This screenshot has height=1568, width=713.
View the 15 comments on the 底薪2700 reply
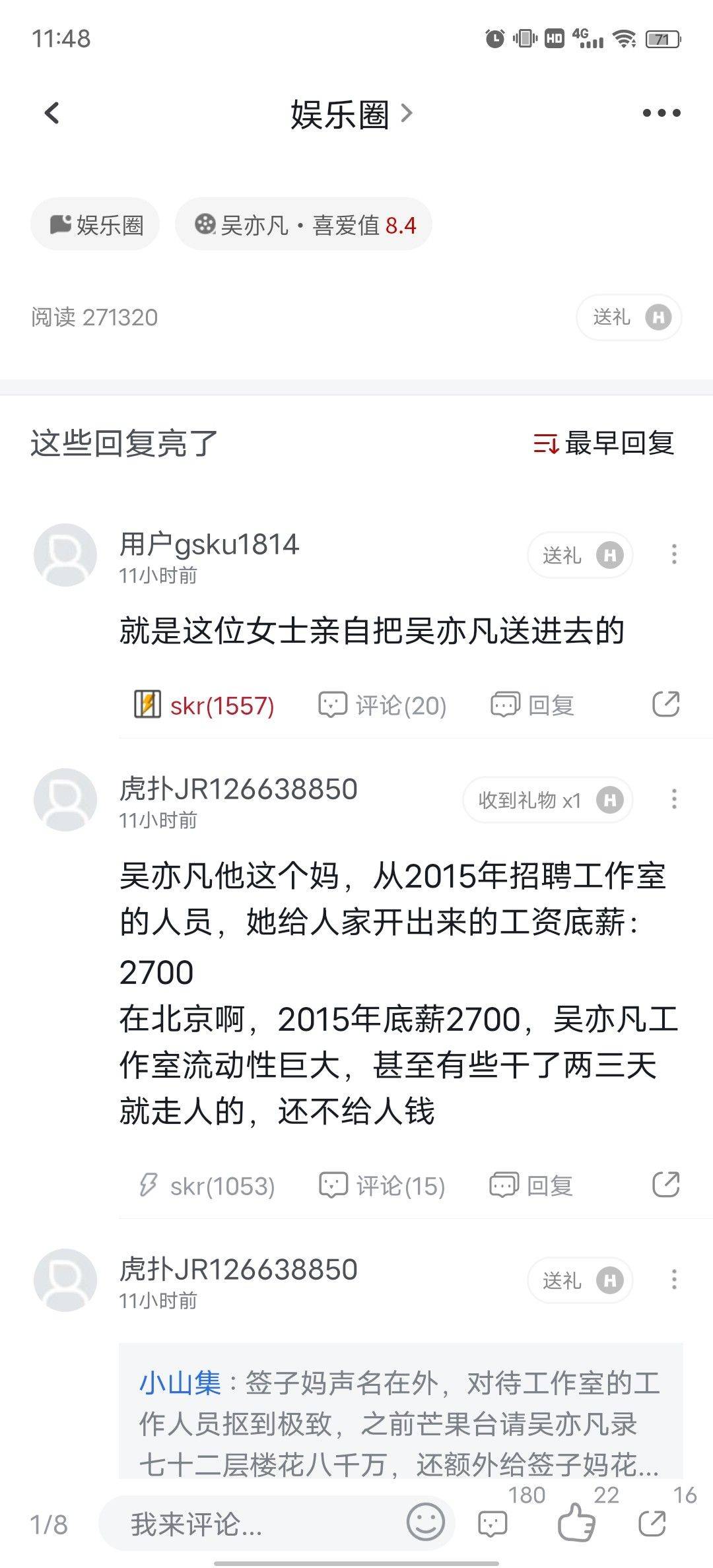382,1186
